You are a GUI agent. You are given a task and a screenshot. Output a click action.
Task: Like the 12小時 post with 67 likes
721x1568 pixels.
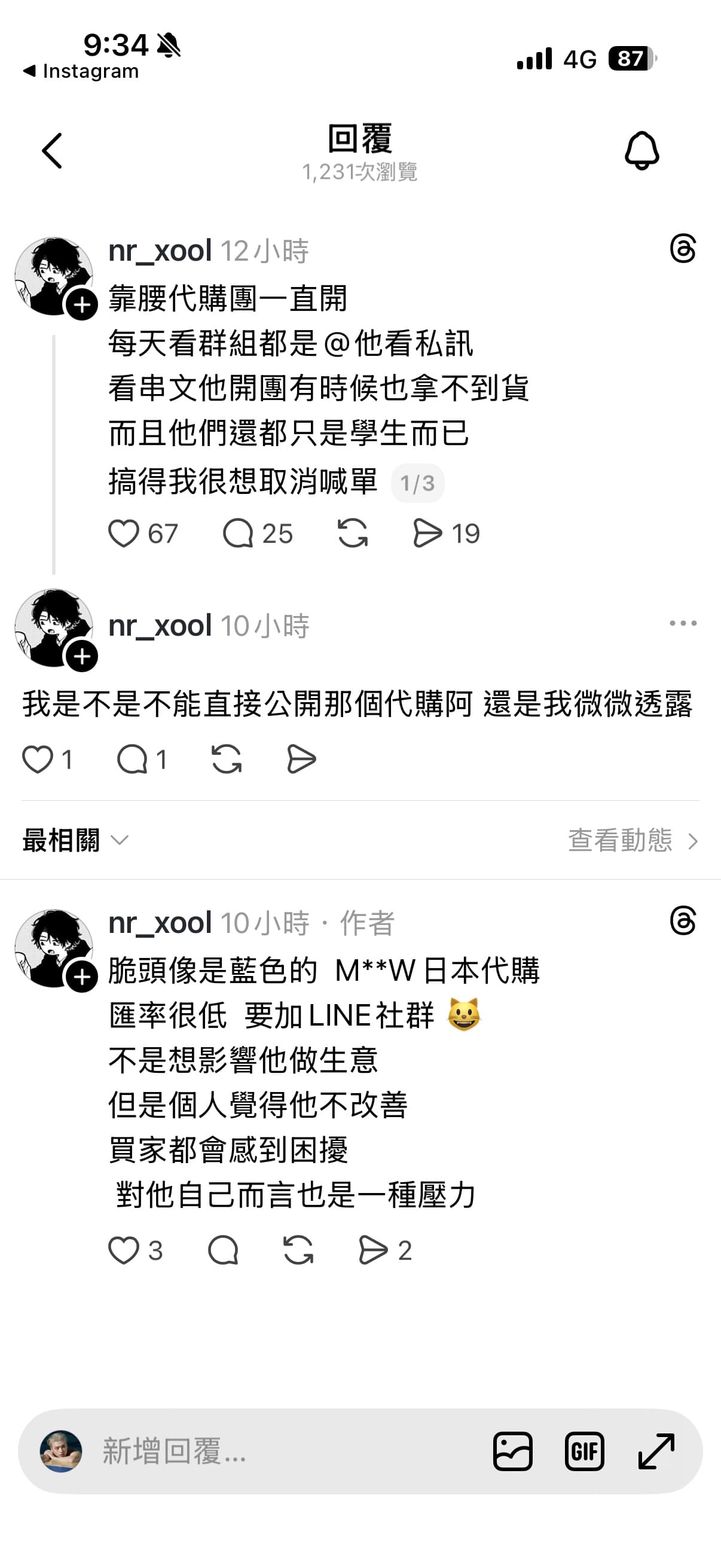click(124, 534)
